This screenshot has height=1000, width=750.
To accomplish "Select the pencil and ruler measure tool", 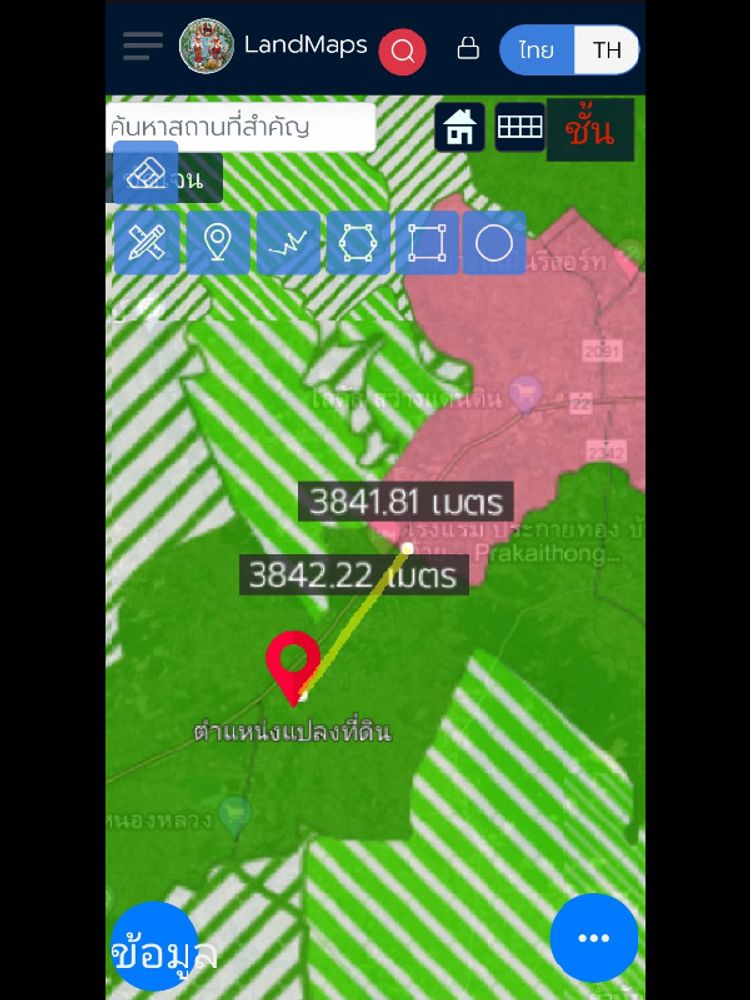I will click(147, 243).
